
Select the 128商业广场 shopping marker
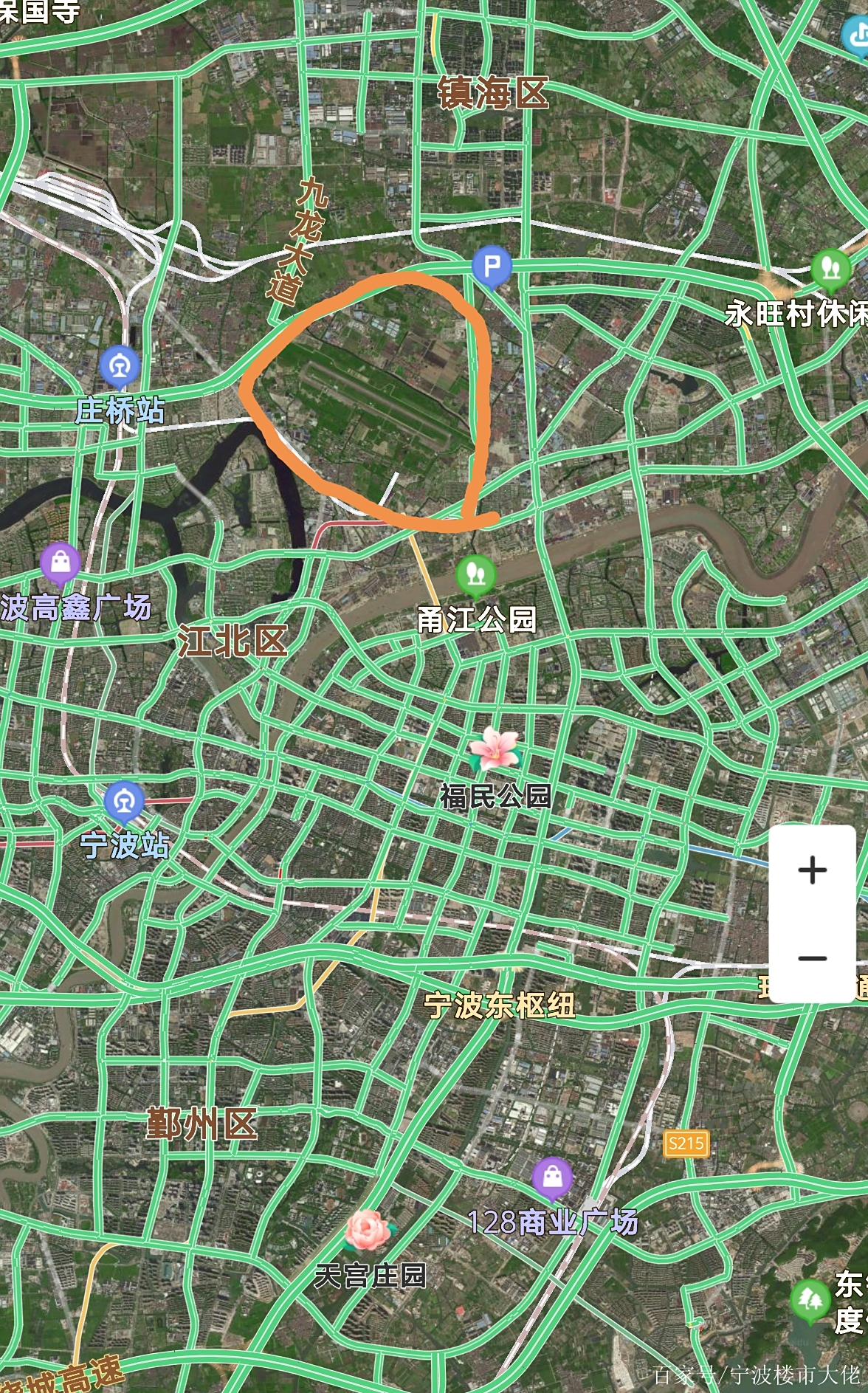[552, 1177]
